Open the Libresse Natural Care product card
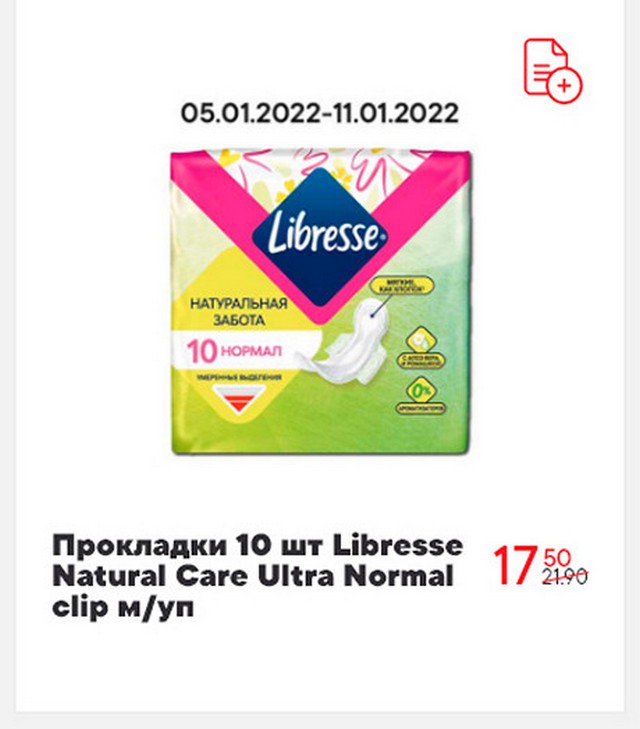This screenshot has width=640, height=729. (320, 304)
